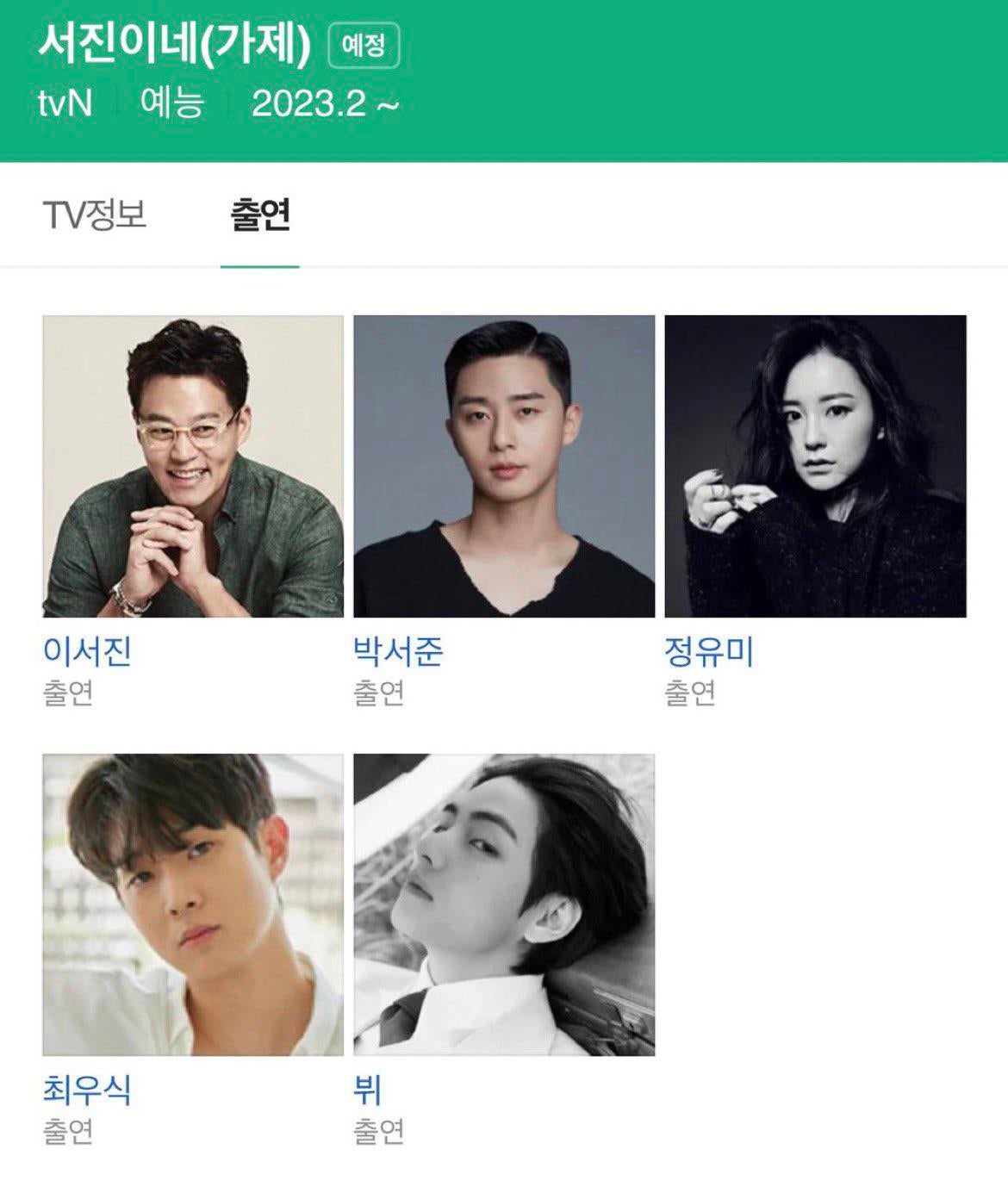
Task: Open 뷔 cast photo
Action: pyautogui.click(x=504, y=904)
